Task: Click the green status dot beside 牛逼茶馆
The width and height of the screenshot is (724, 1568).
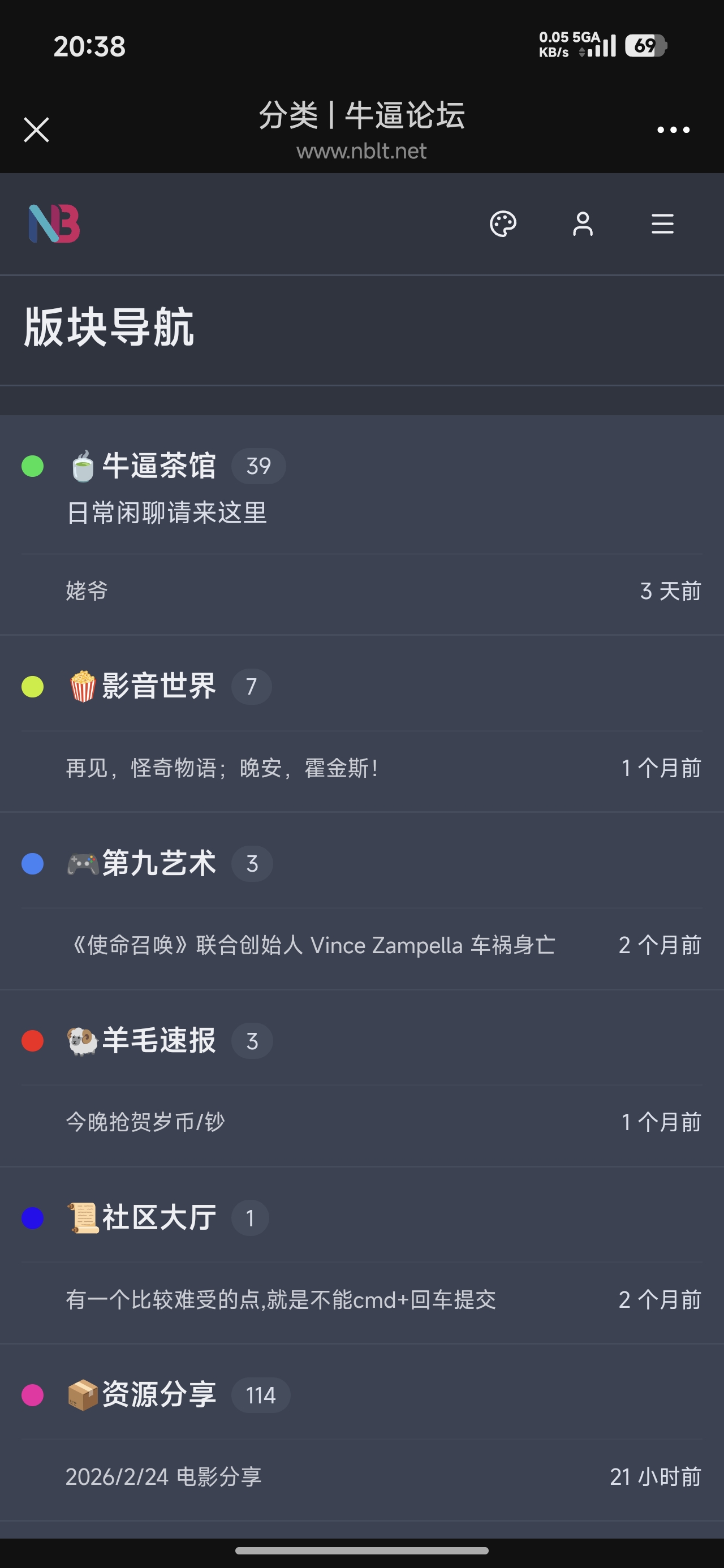Action: pos(32,466)
